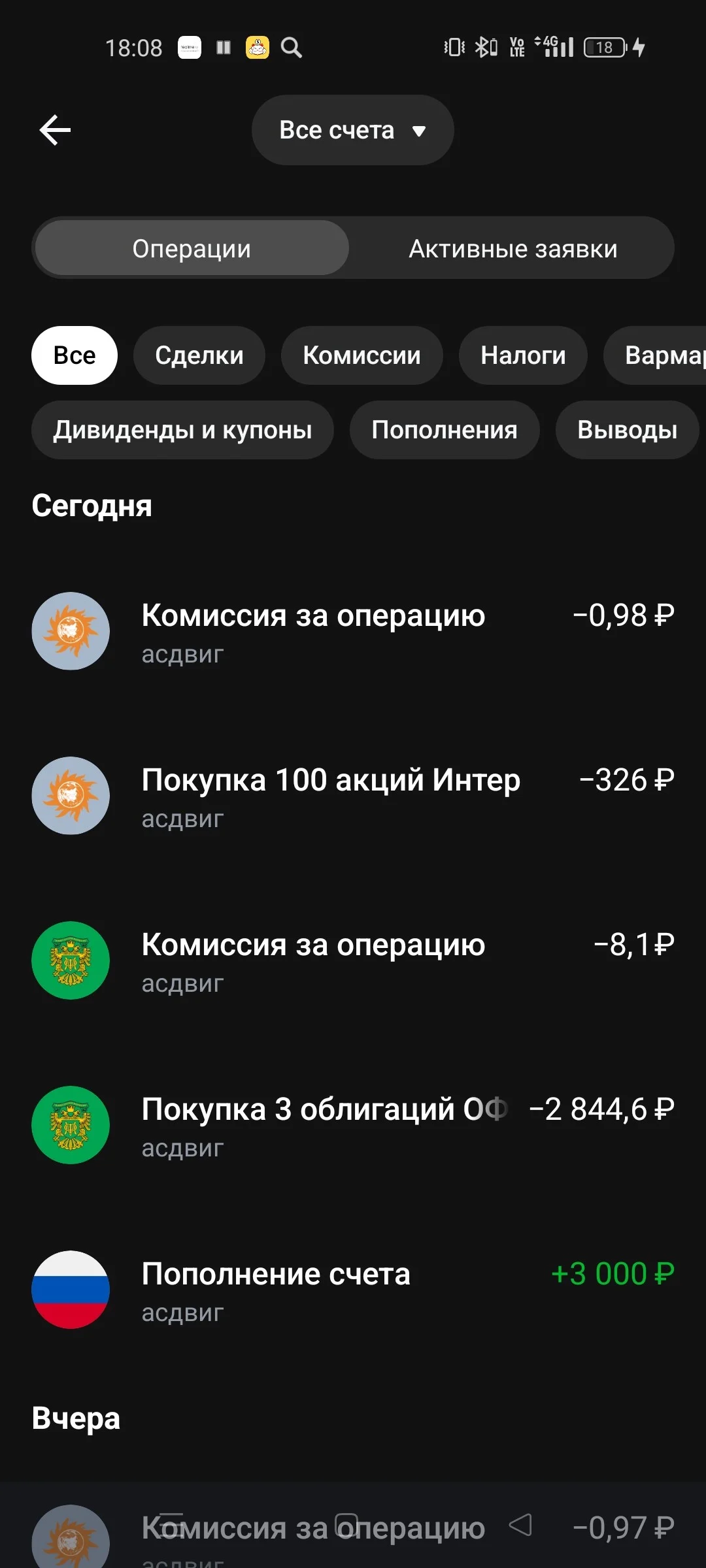Tap the Вармар filter chip

point(655,355)
